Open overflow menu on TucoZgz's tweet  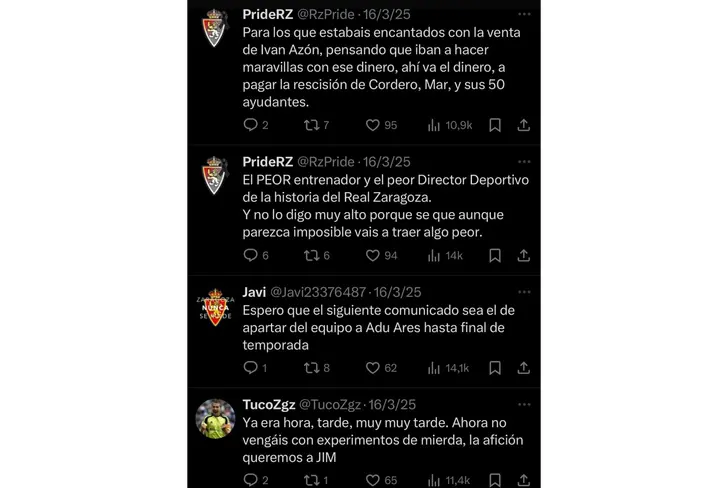[523, 404]
